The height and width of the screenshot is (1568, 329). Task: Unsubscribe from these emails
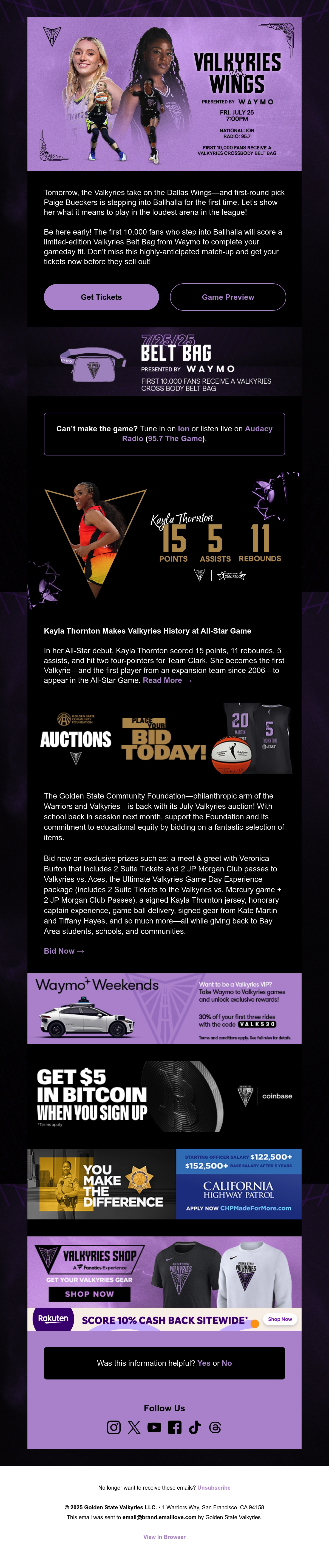coord(214,1488)
